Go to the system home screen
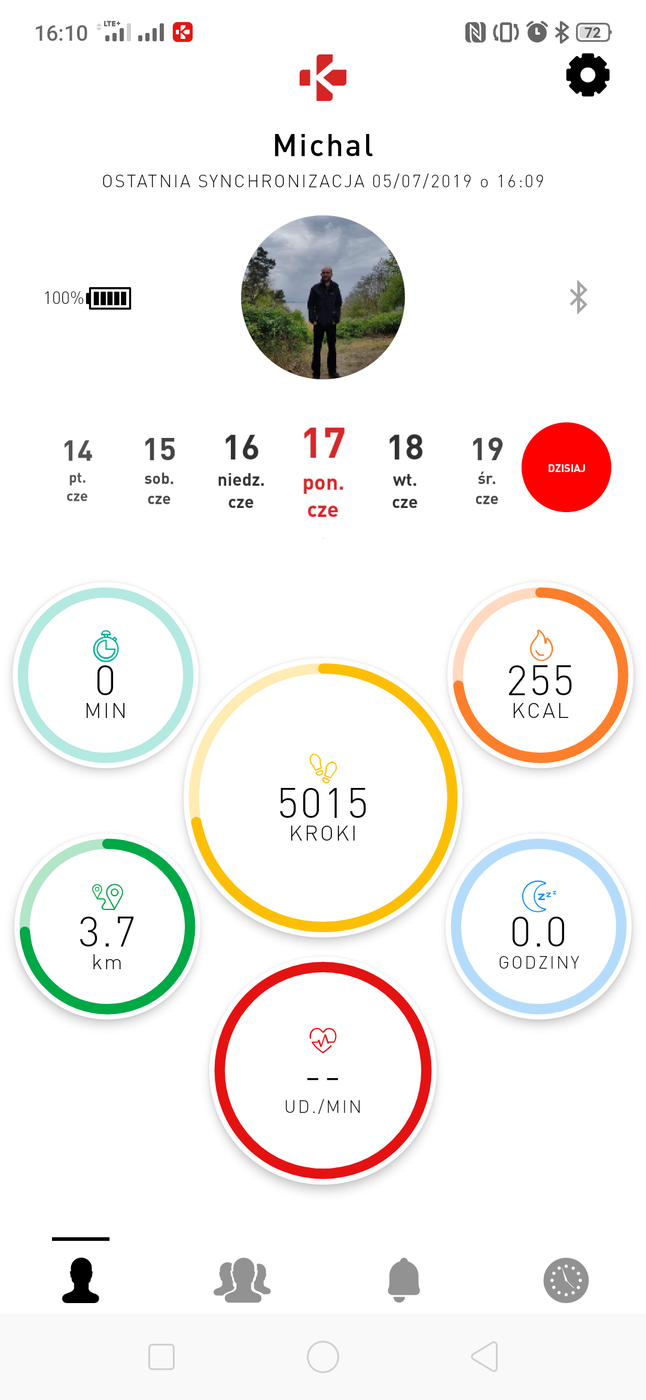Screen dimensions: 646x1400 [x=323, y=1357]
